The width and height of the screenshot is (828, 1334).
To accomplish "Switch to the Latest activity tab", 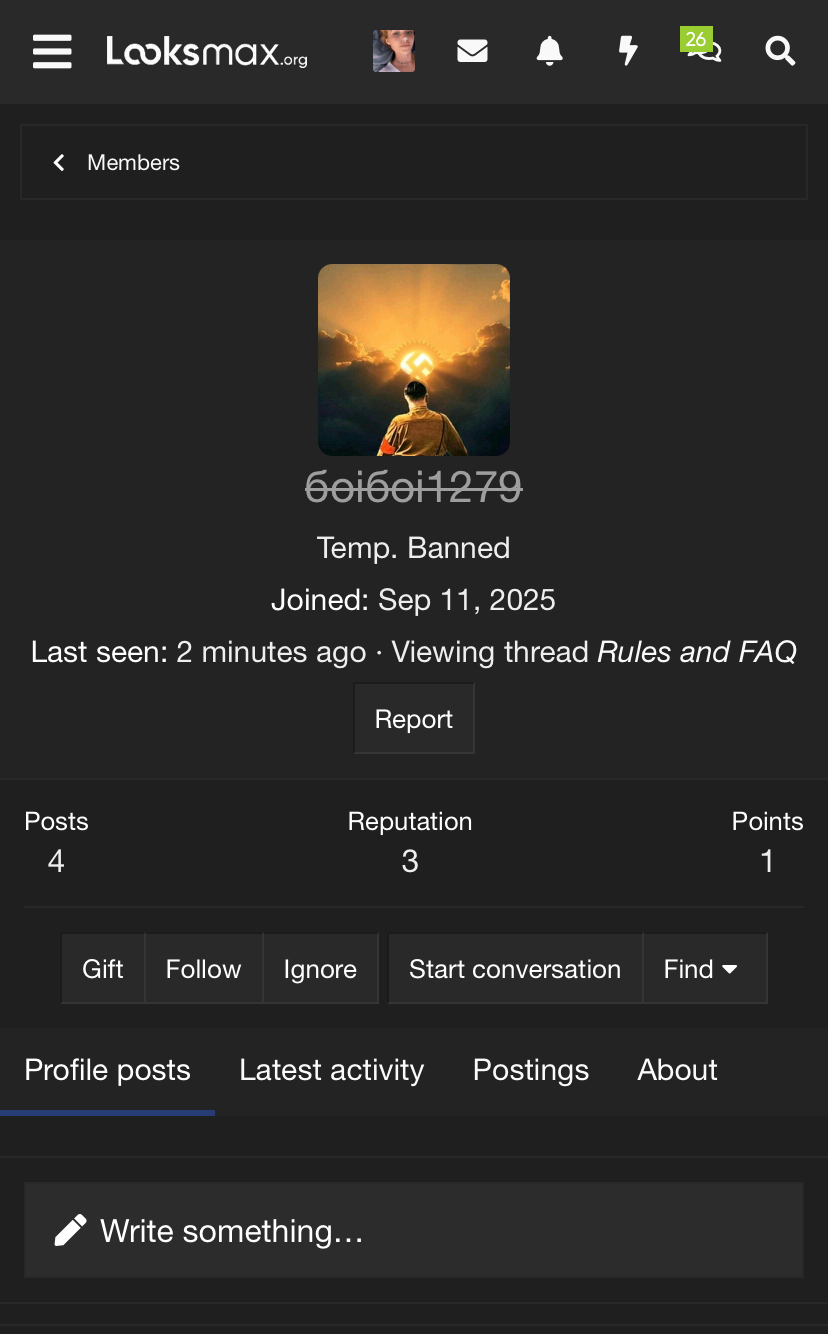I will click(331, 1070).
